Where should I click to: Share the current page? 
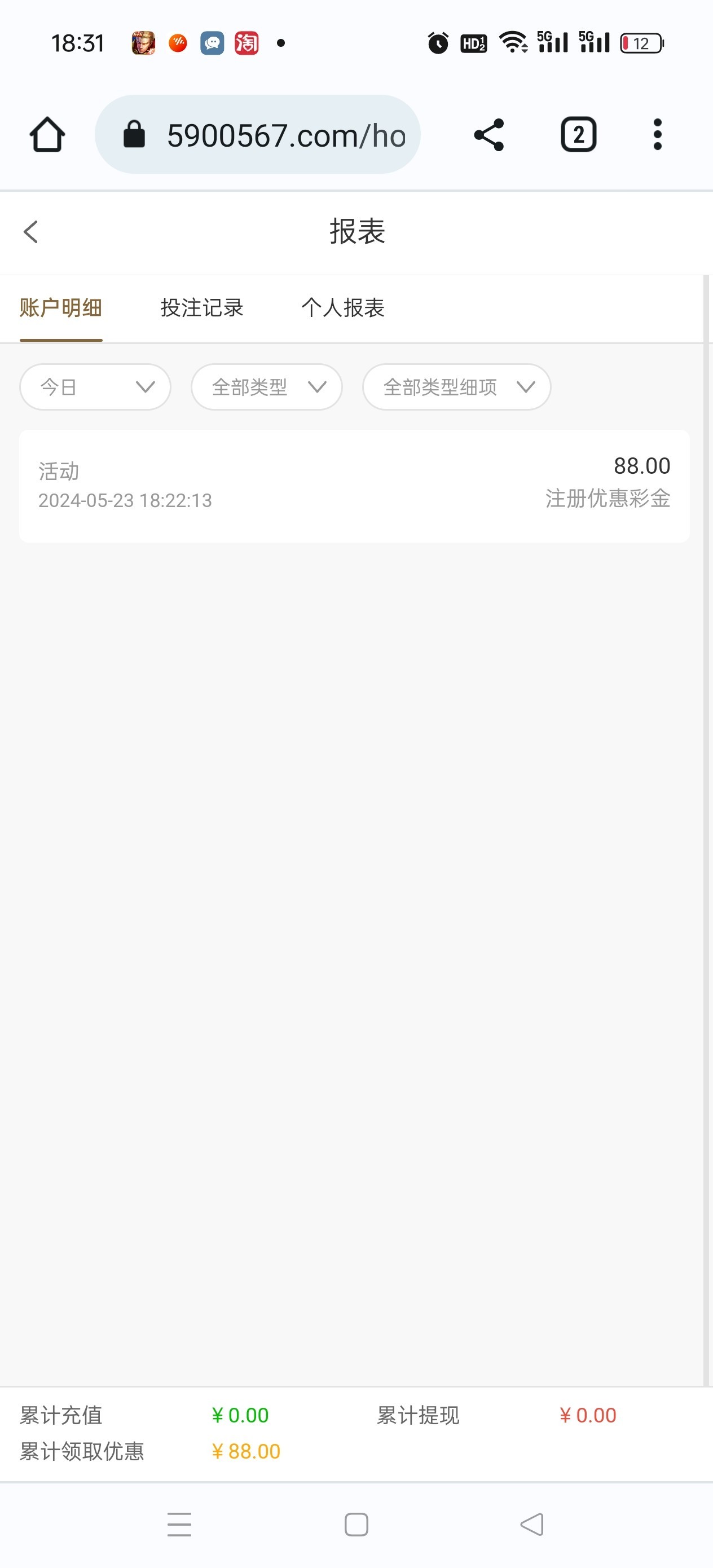[x=489, y=135]
